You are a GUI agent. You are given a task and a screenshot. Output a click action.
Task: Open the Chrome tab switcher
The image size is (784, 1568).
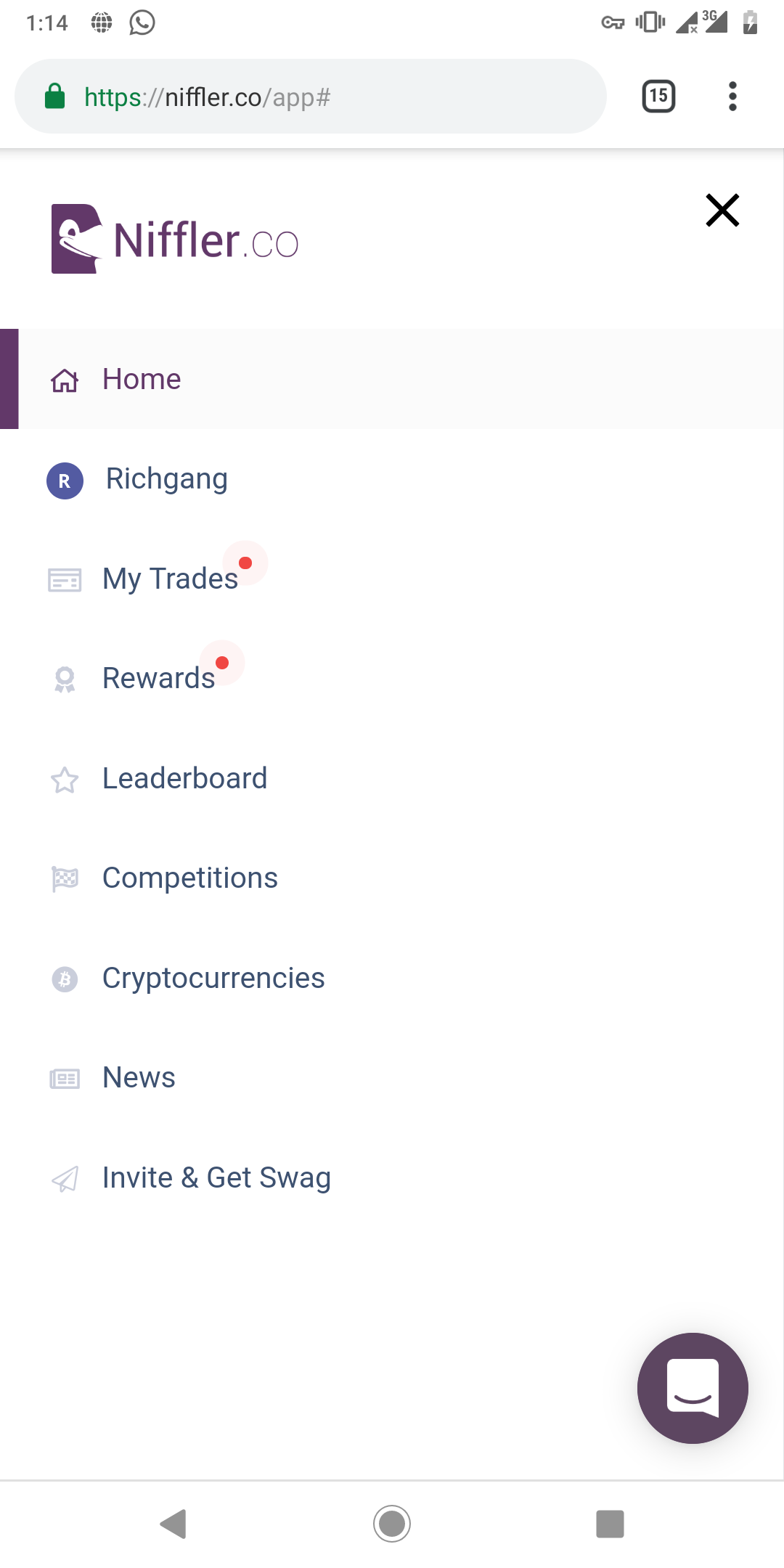point(658,95)
